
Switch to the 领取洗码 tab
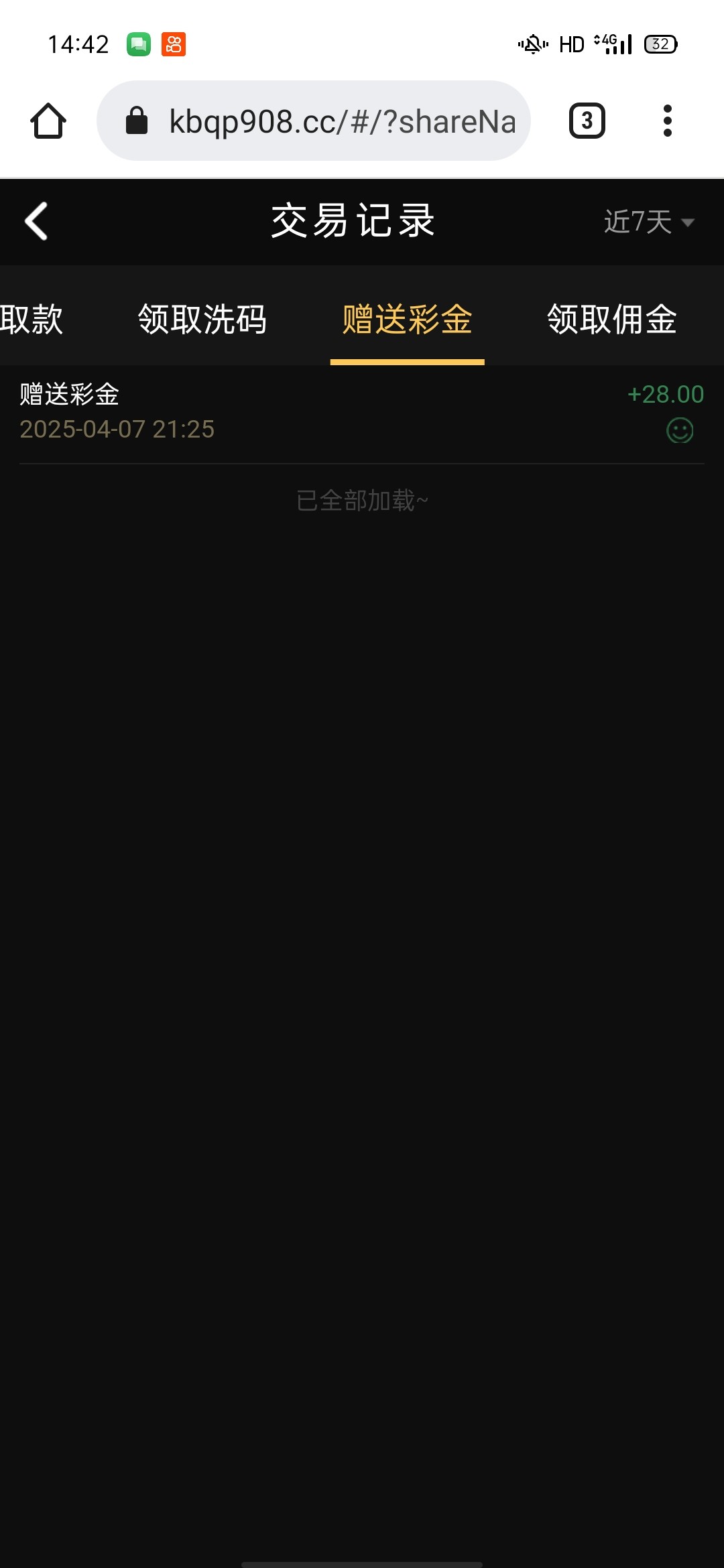tap(202, 319)
